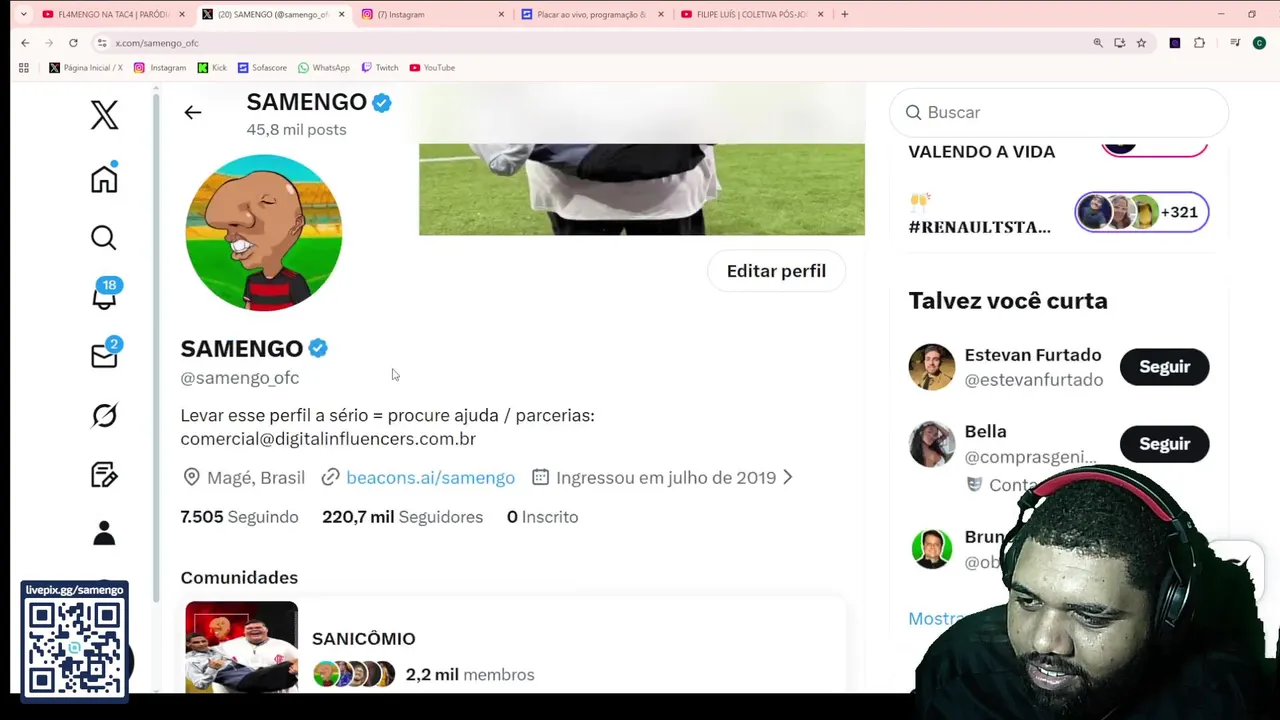Go back using the profile back arrow
The height and width of the screenshot is (720, 1280).
[193, 113]
